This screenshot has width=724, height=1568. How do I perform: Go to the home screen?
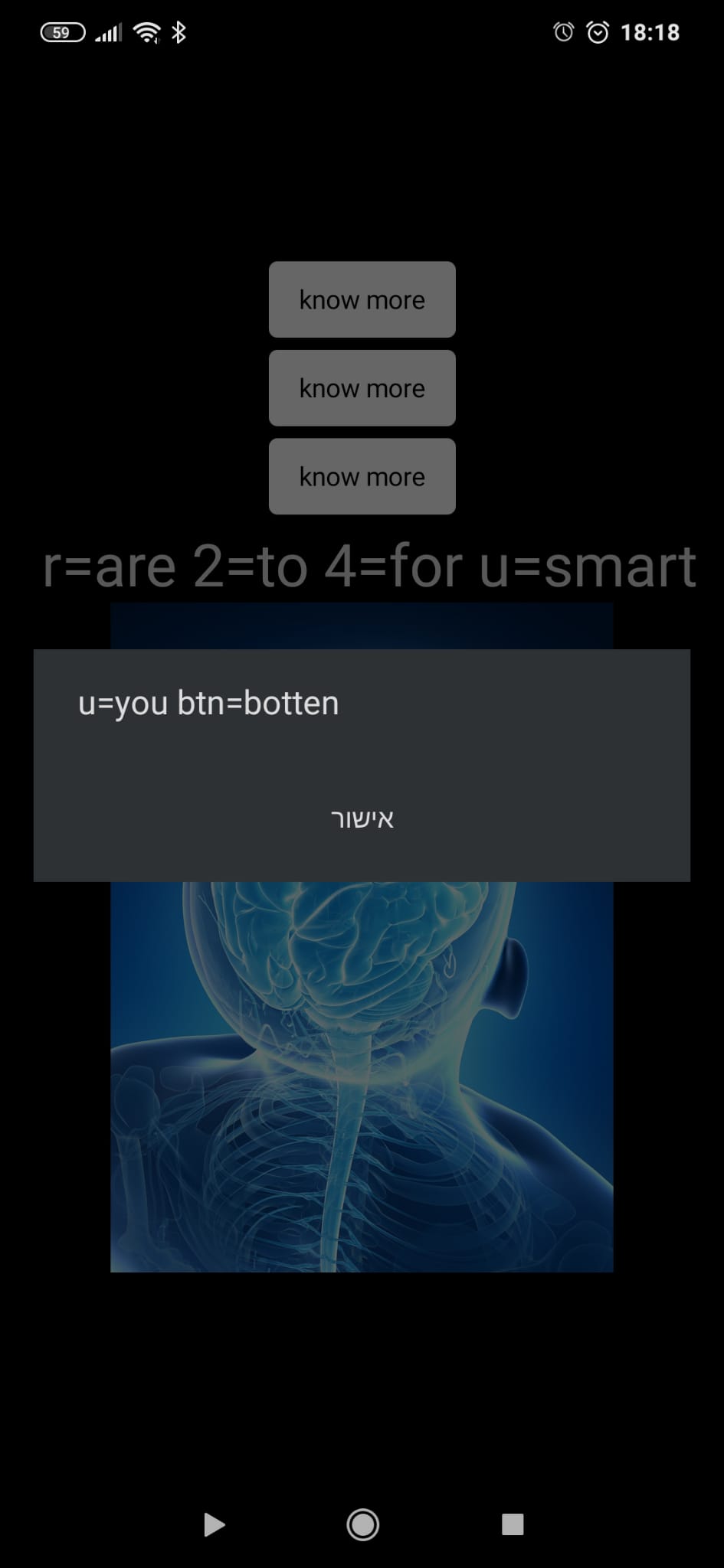click(x=362, y=1524)
